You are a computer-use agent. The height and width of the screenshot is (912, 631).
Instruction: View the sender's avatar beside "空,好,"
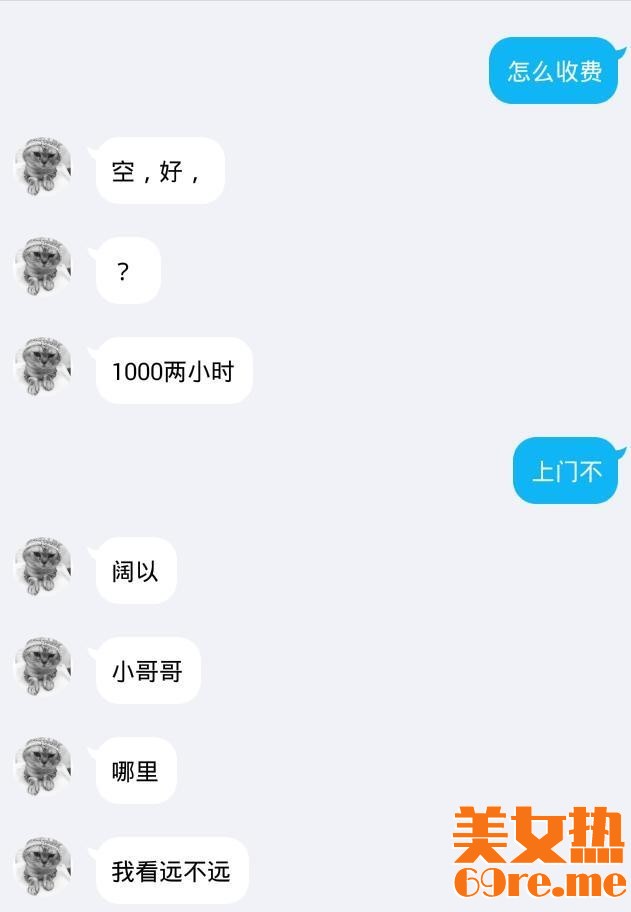coord(42,167)
